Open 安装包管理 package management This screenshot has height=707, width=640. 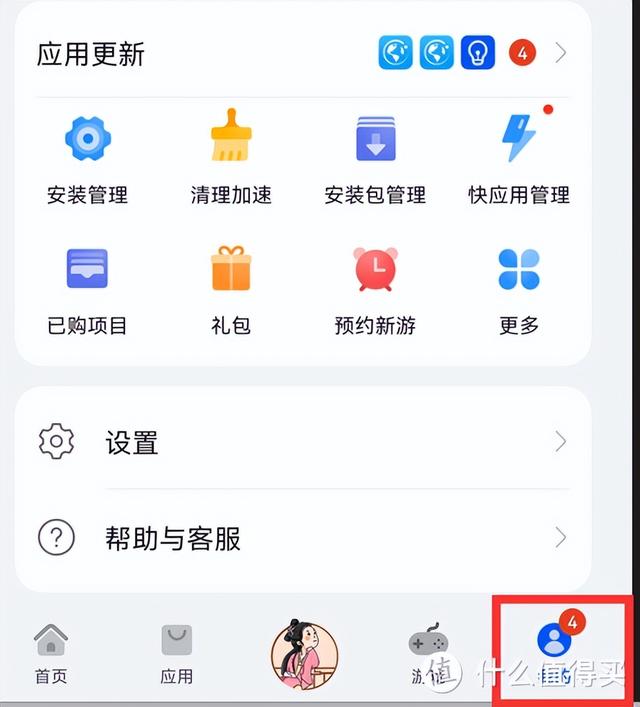[375, 155]
